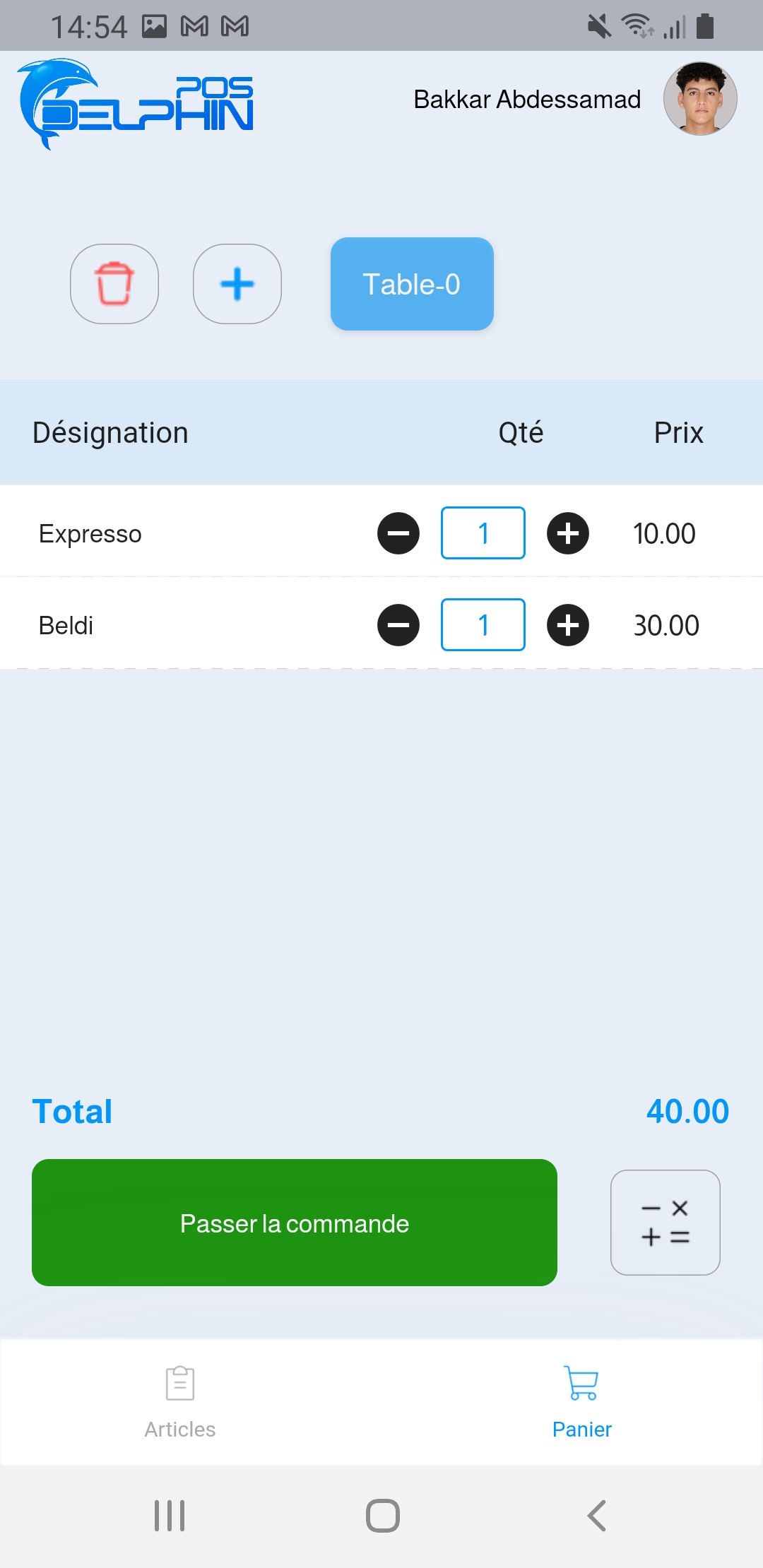Select the Table-0 button
Screen dimensions: 763x1568
(412, 284)
